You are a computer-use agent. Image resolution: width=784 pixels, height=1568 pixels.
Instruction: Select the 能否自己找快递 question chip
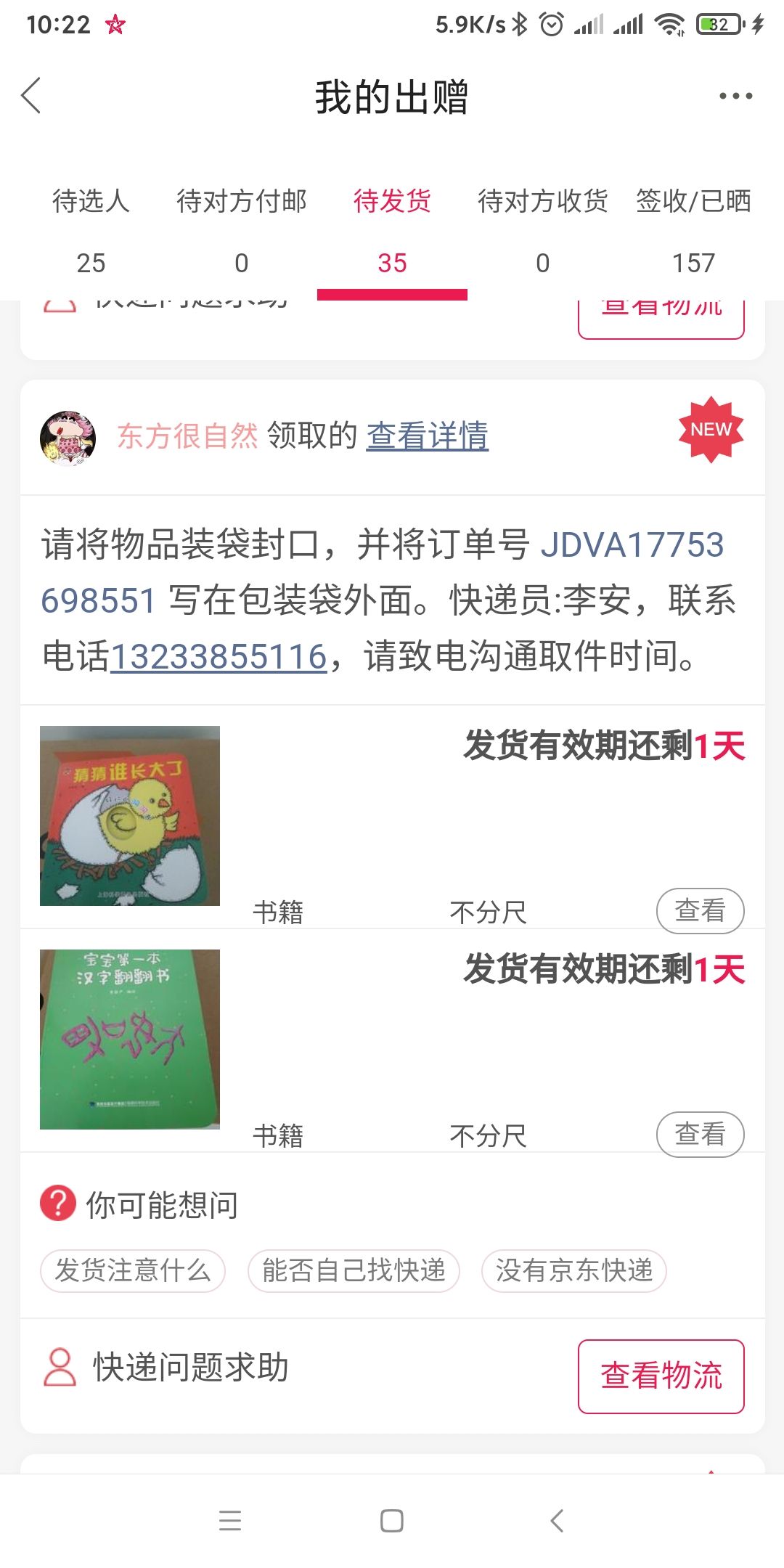[x=354, y=1271]
